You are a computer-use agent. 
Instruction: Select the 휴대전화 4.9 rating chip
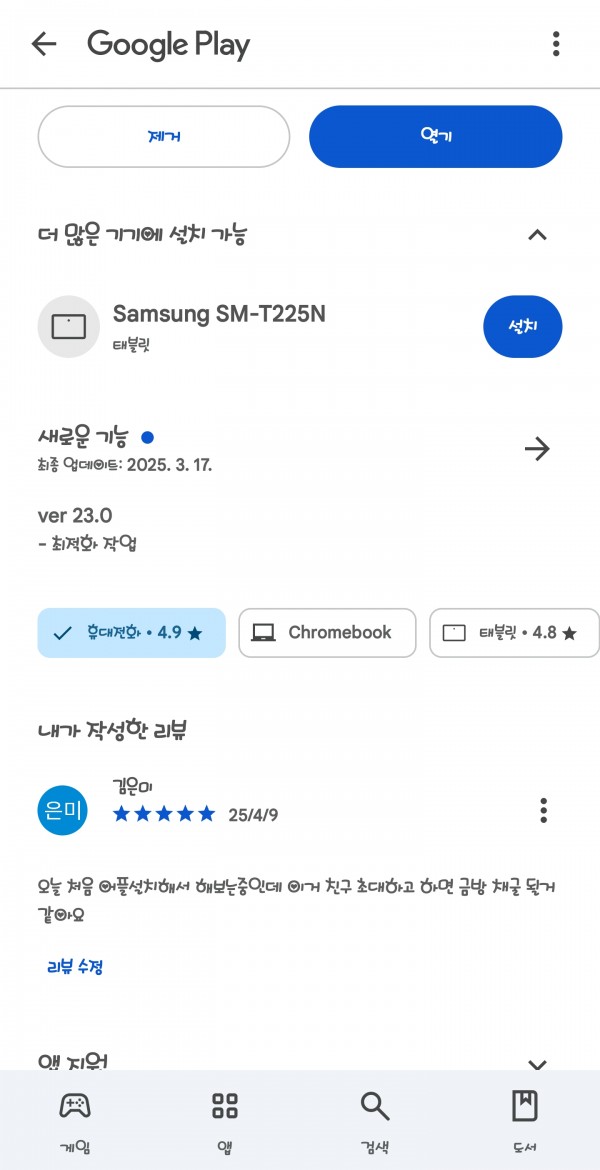pyautogui.click(x=131, y=633)
